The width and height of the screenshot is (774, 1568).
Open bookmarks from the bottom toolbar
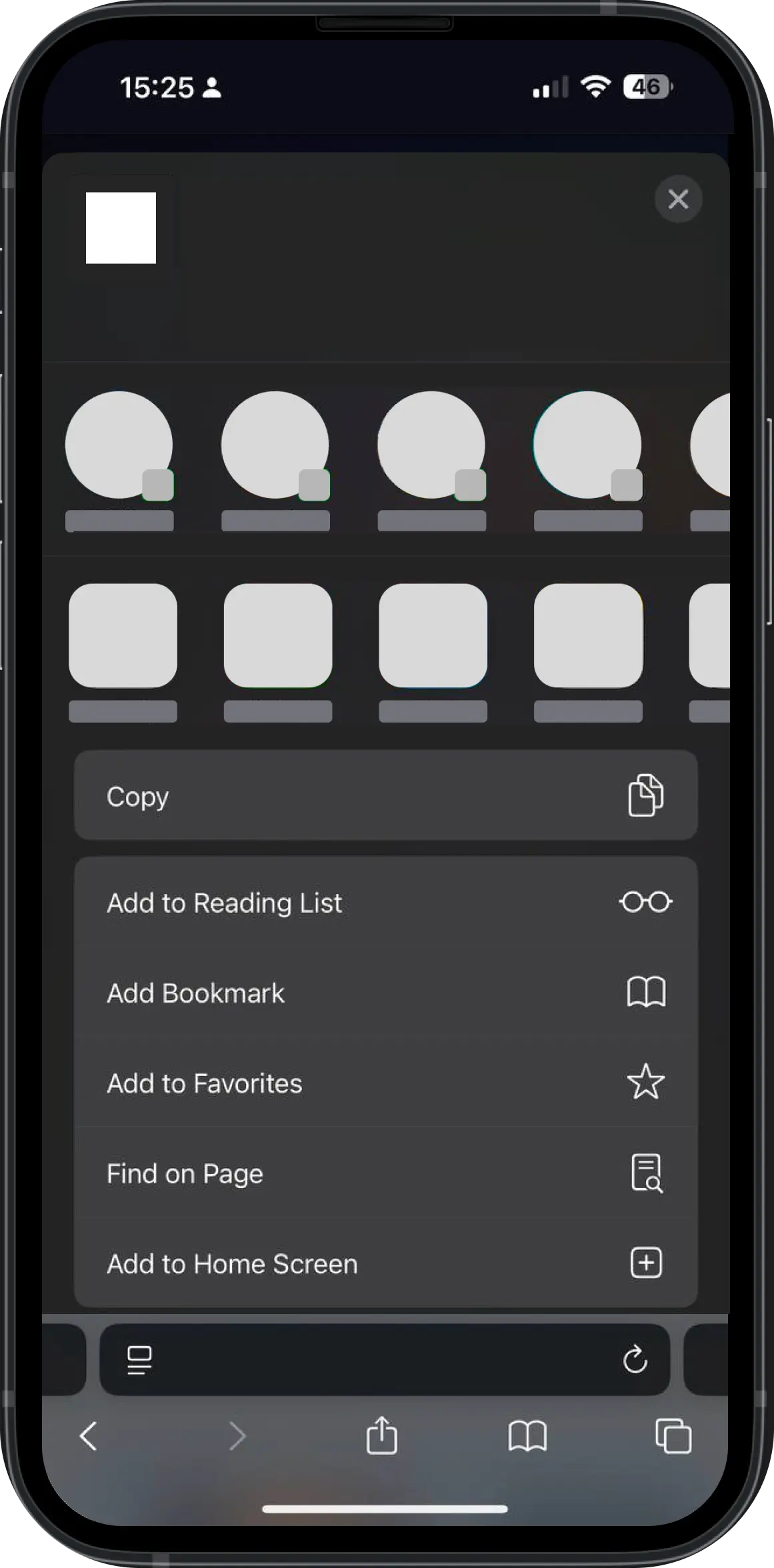pyautogui.click(x=527, y=1435)
